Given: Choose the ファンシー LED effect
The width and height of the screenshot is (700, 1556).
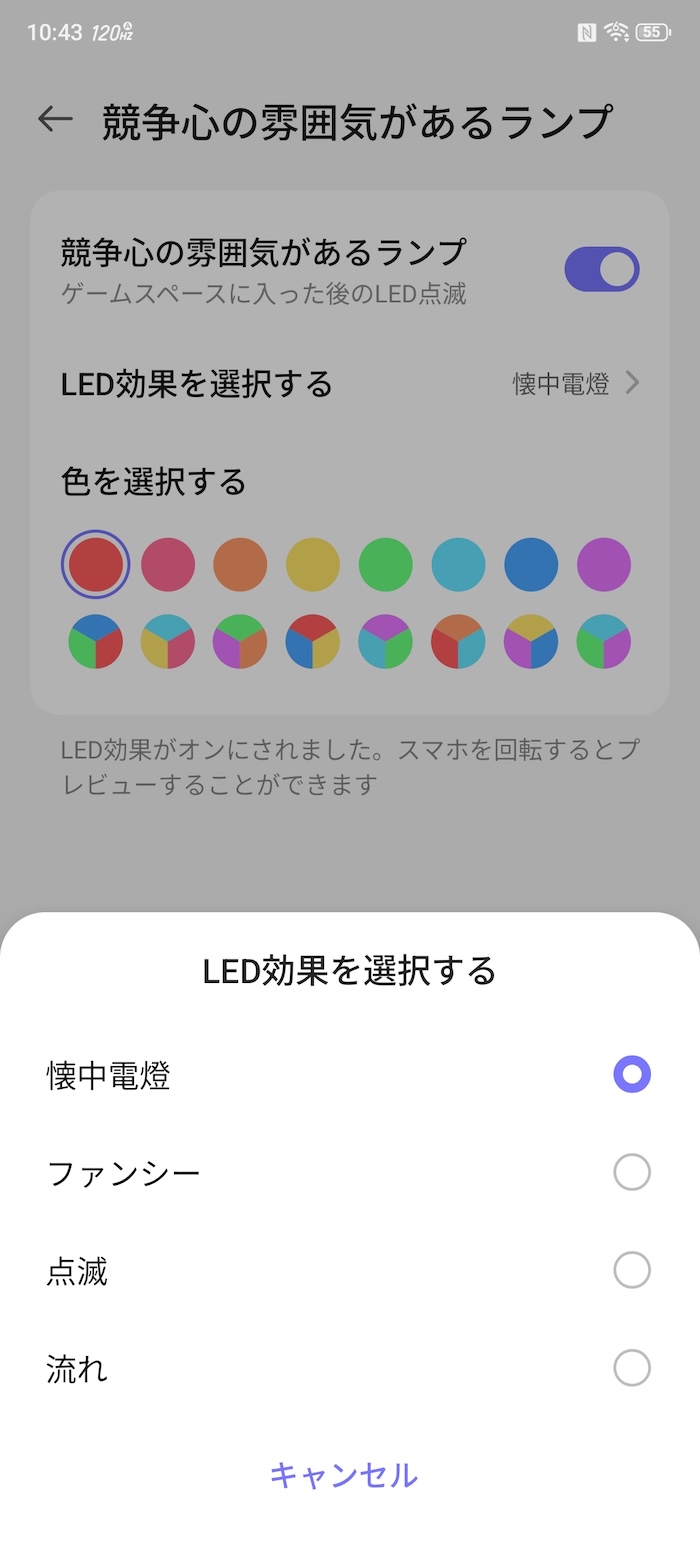Looking at the screenshot, I should pos(349,1172).
